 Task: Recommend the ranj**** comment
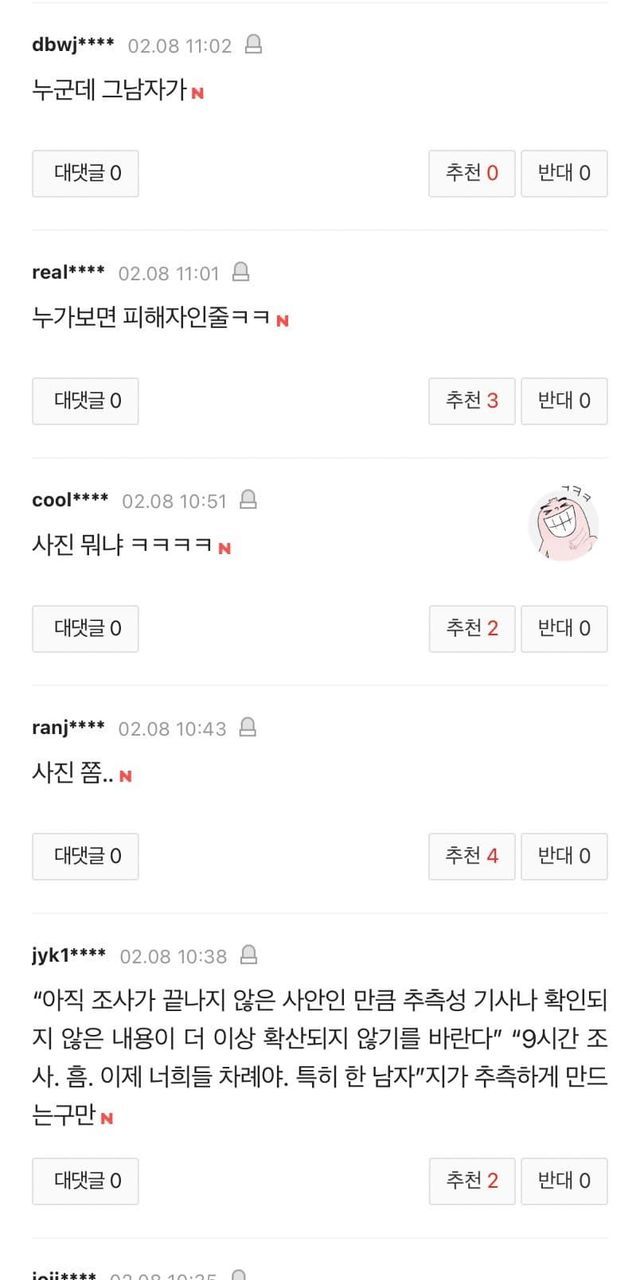[472, 856]
